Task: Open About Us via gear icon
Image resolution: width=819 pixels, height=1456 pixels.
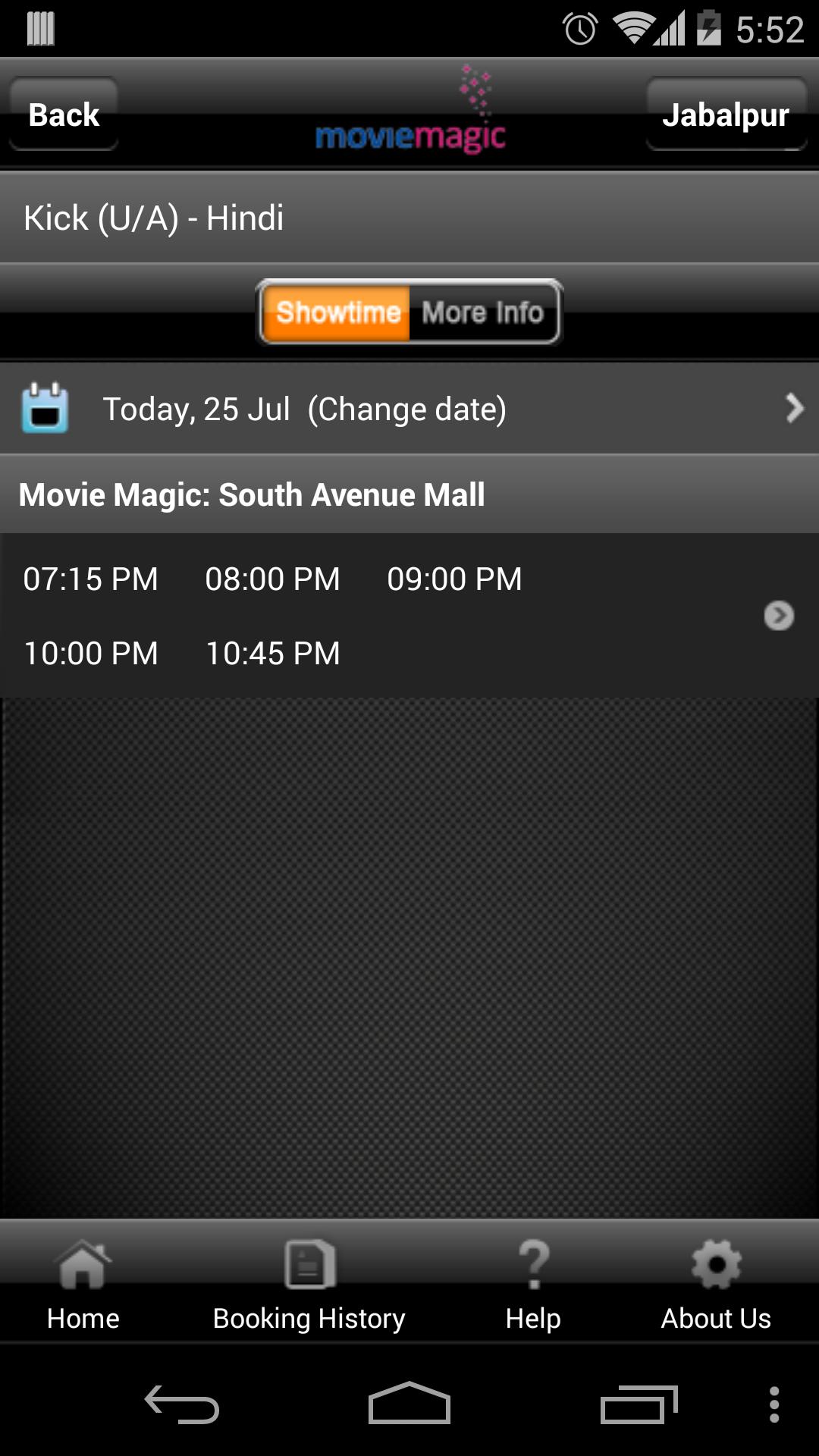Action: [716, 1259]
